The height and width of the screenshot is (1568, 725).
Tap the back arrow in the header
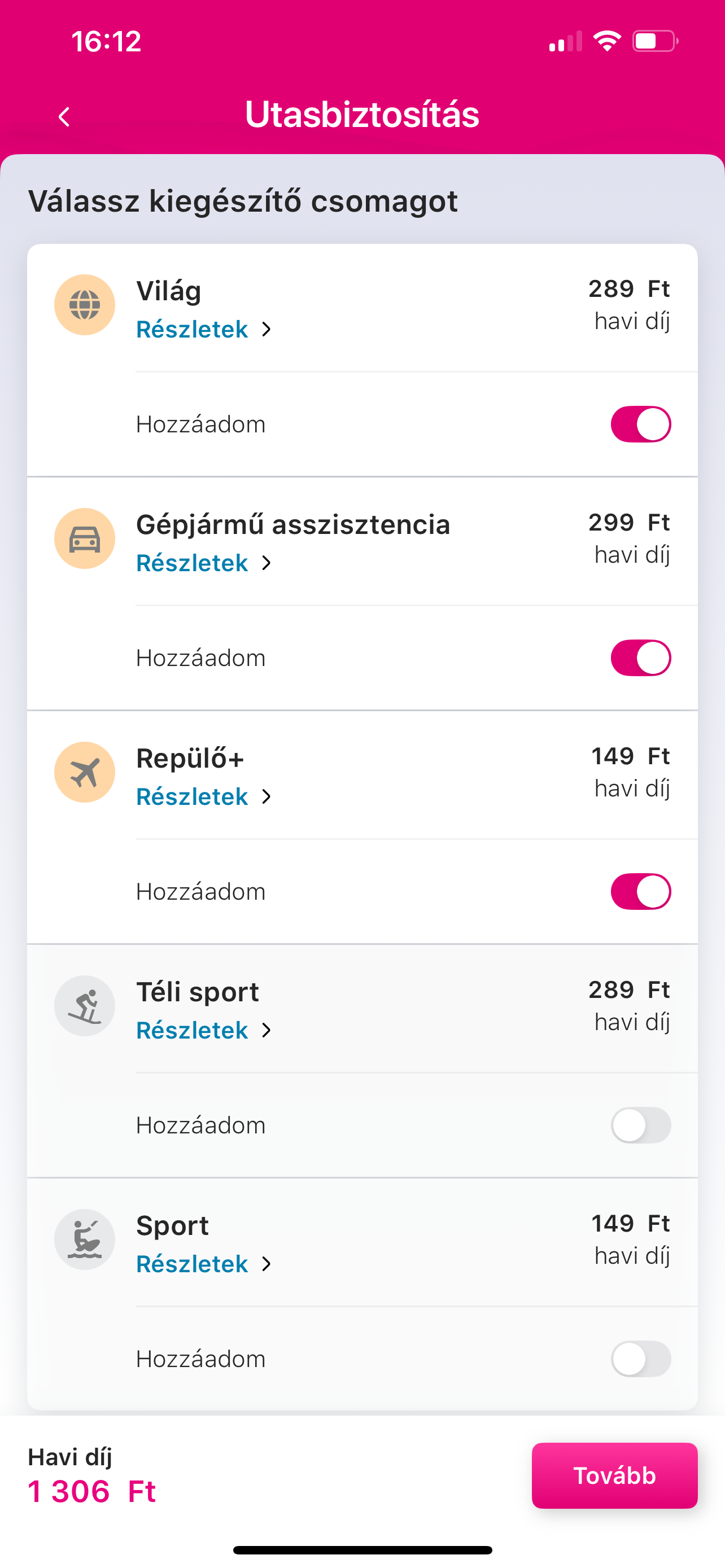click(x=64, y=116)
